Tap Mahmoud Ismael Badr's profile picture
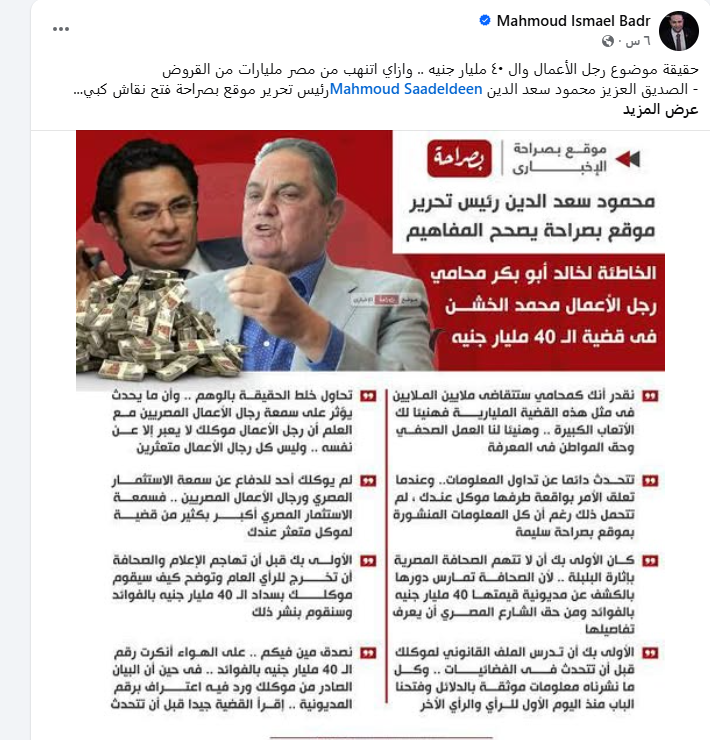The image size is (710, 740). [x=681, y=30]
